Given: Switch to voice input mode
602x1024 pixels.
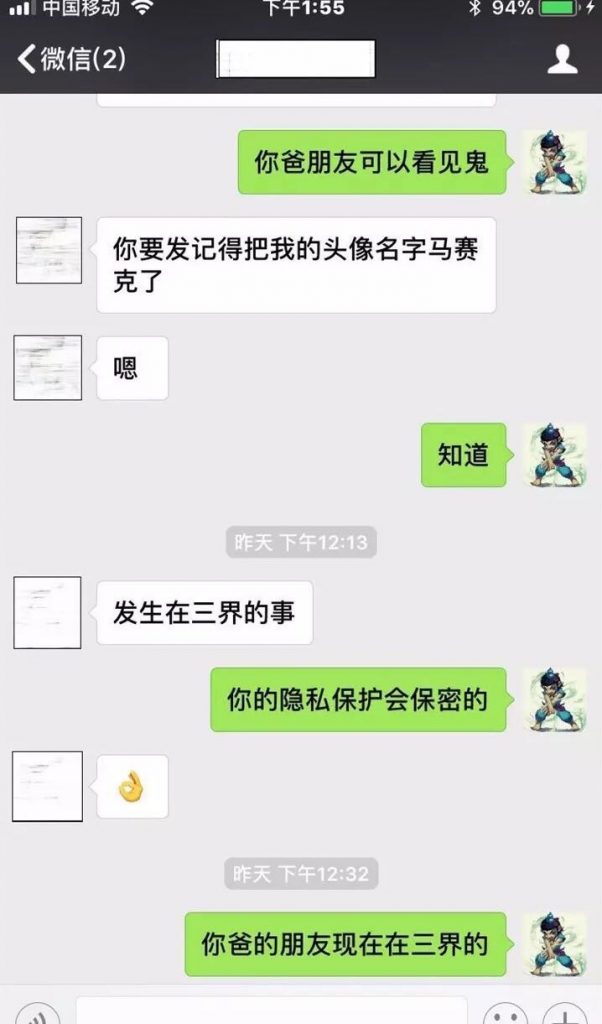Looking at the screenshot, I should 37,1012.
